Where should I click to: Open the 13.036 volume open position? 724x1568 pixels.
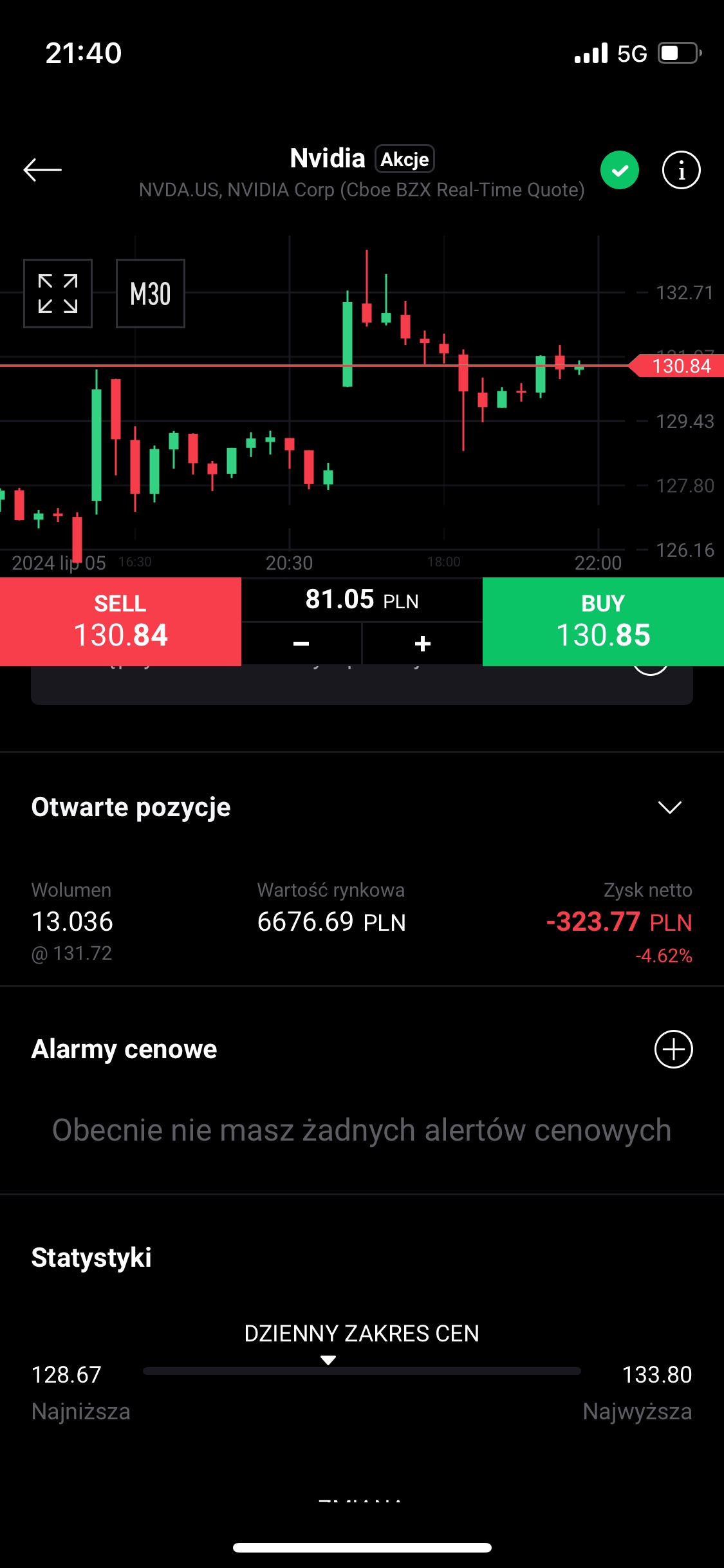[362, 922]
